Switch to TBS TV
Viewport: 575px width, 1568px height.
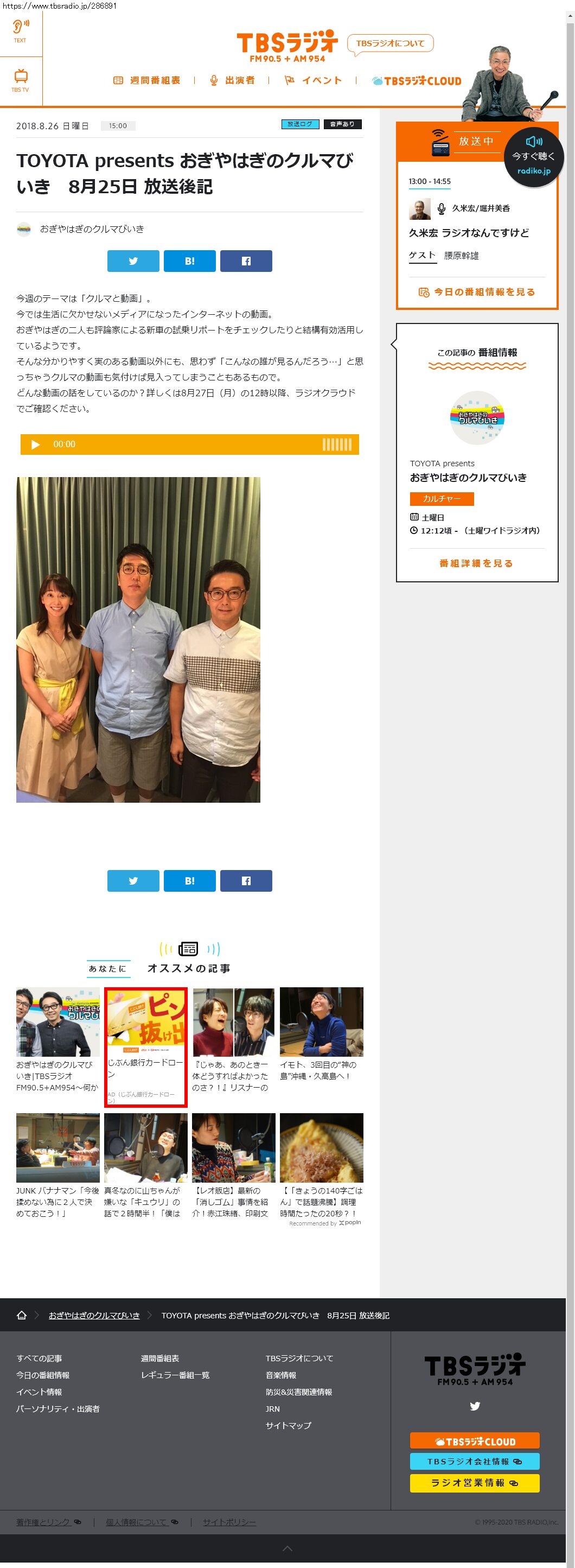[x=21, y=80]
